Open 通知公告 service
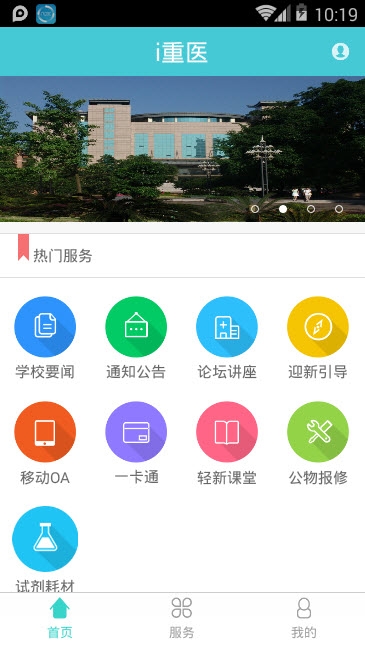 (136, 338)
